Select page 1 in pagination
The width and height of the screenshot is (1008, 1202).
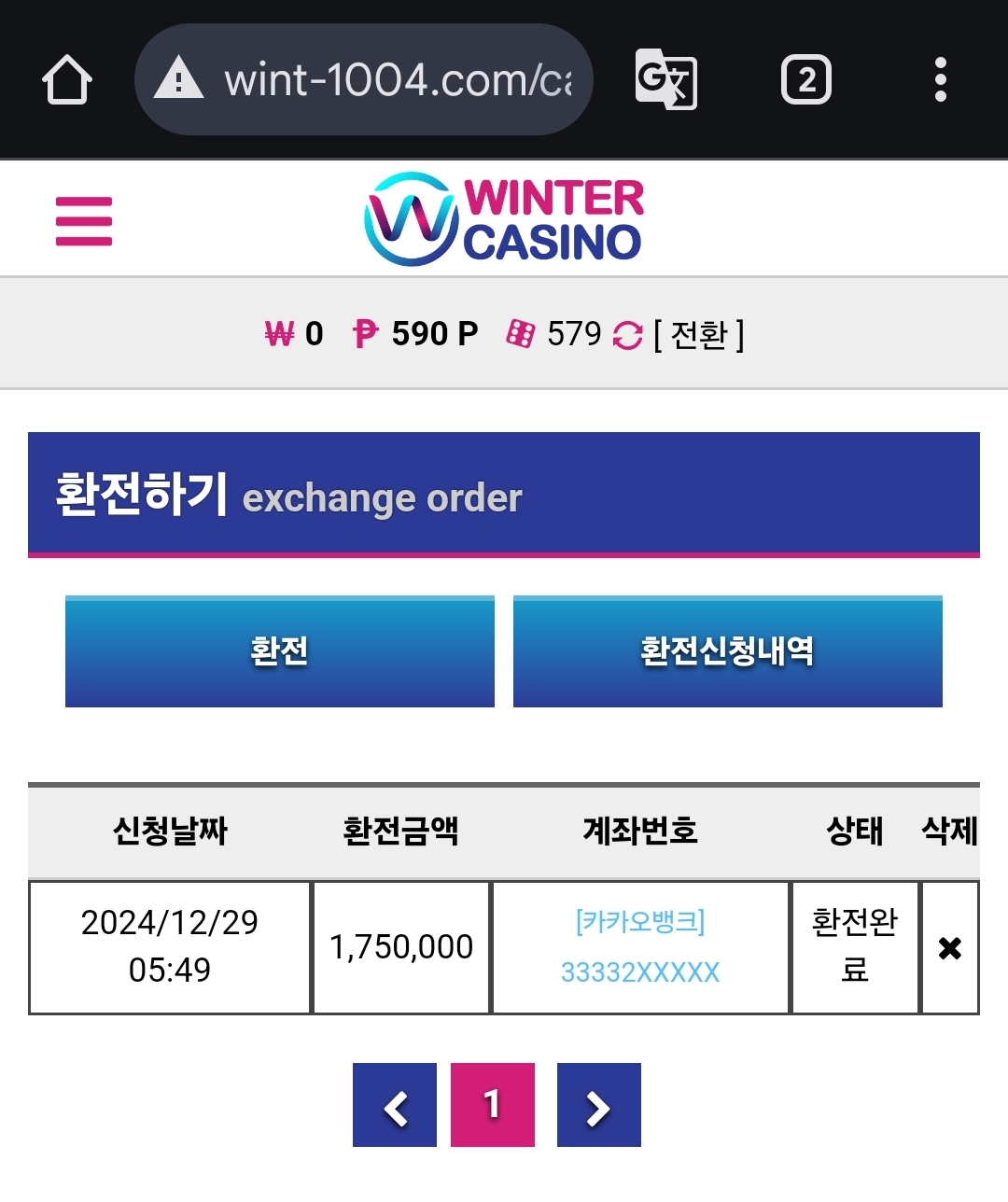pyautogui.click(x=493, y=1106)
